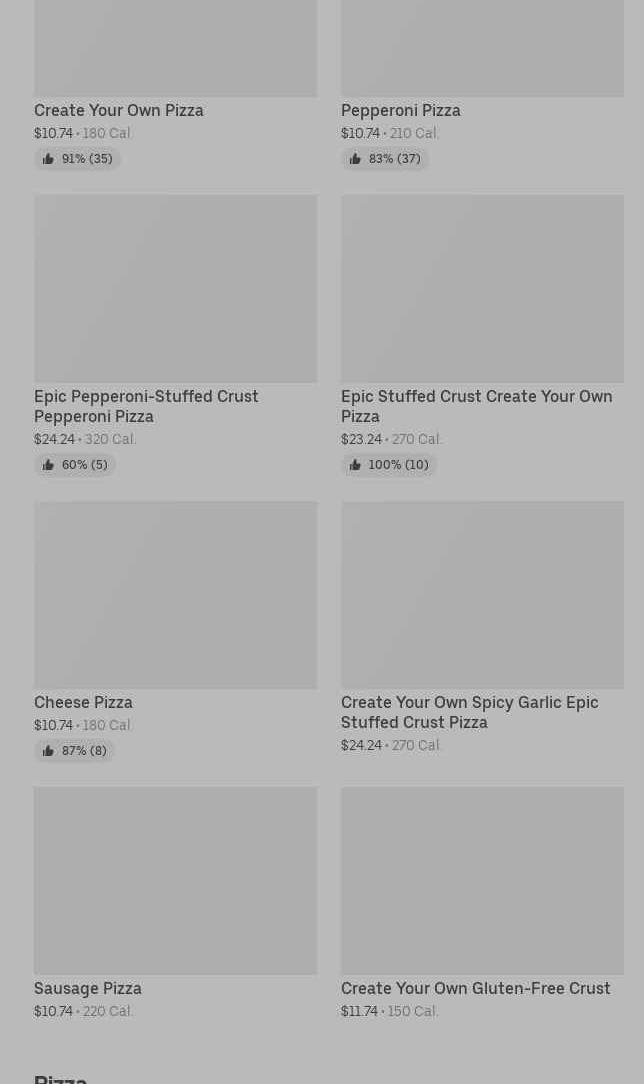Image resolution: width=644 pixels, height=1084 pixels.
Task: Open the Create Your Own Pizza item
Action: (x=176, y=83)
